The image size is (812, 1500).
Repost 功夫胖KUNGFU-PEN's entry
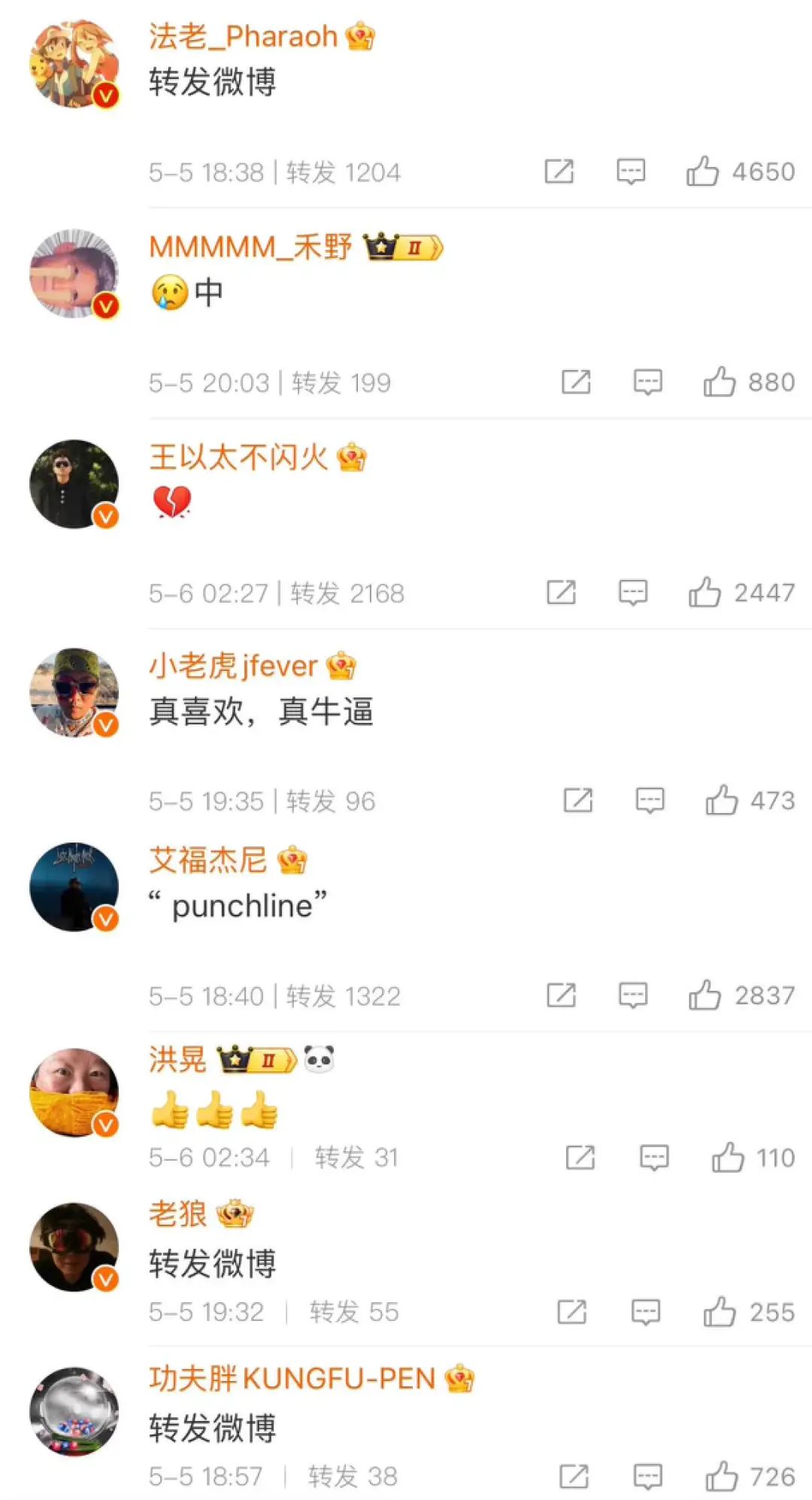(x=574, y=1476)
